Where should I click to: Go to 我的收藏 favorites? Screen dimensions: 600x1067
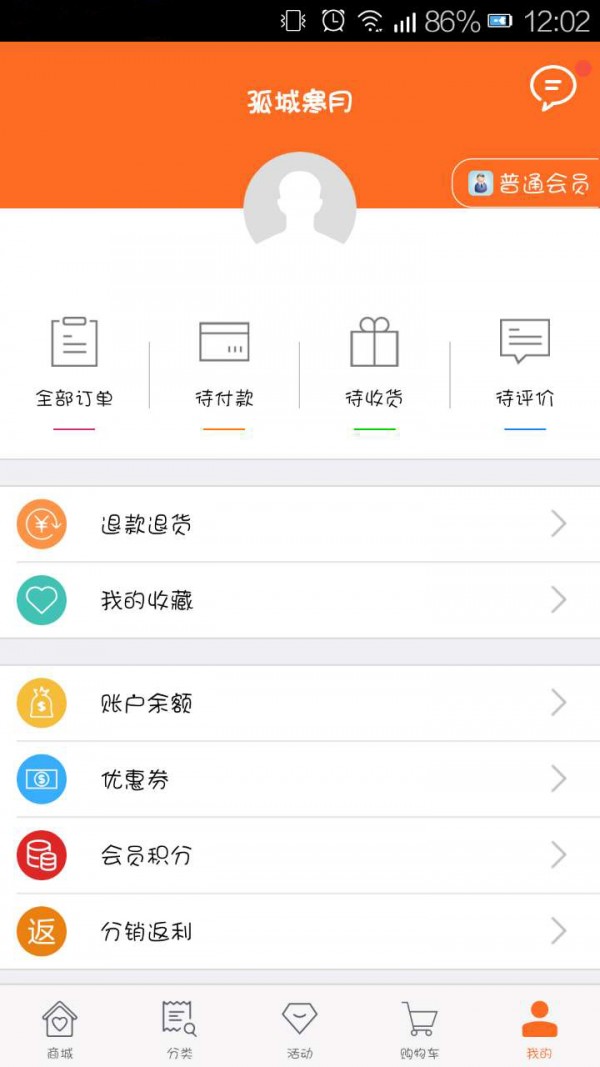[x=300, y=600]
